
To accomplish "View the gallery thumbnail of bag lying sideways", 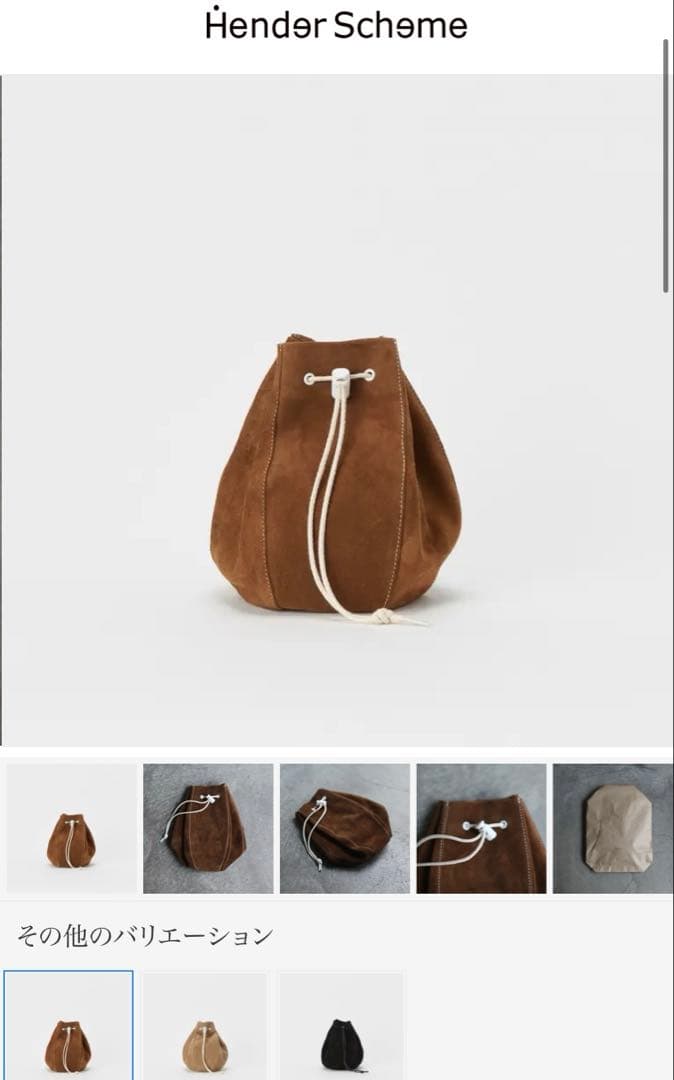I will [x=345, y=828].
